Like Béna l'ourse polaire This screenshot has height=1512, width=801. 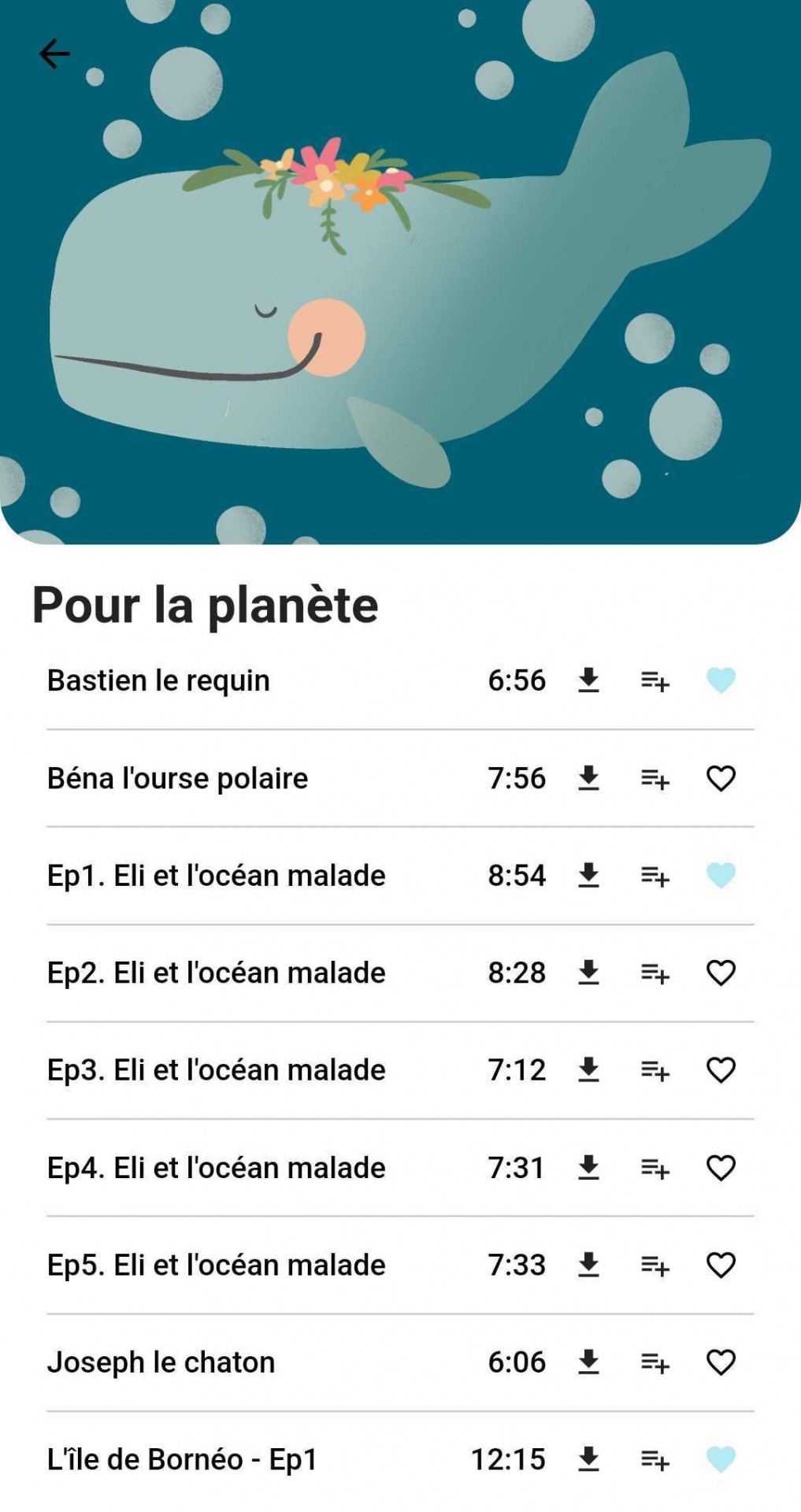(721, 778)
